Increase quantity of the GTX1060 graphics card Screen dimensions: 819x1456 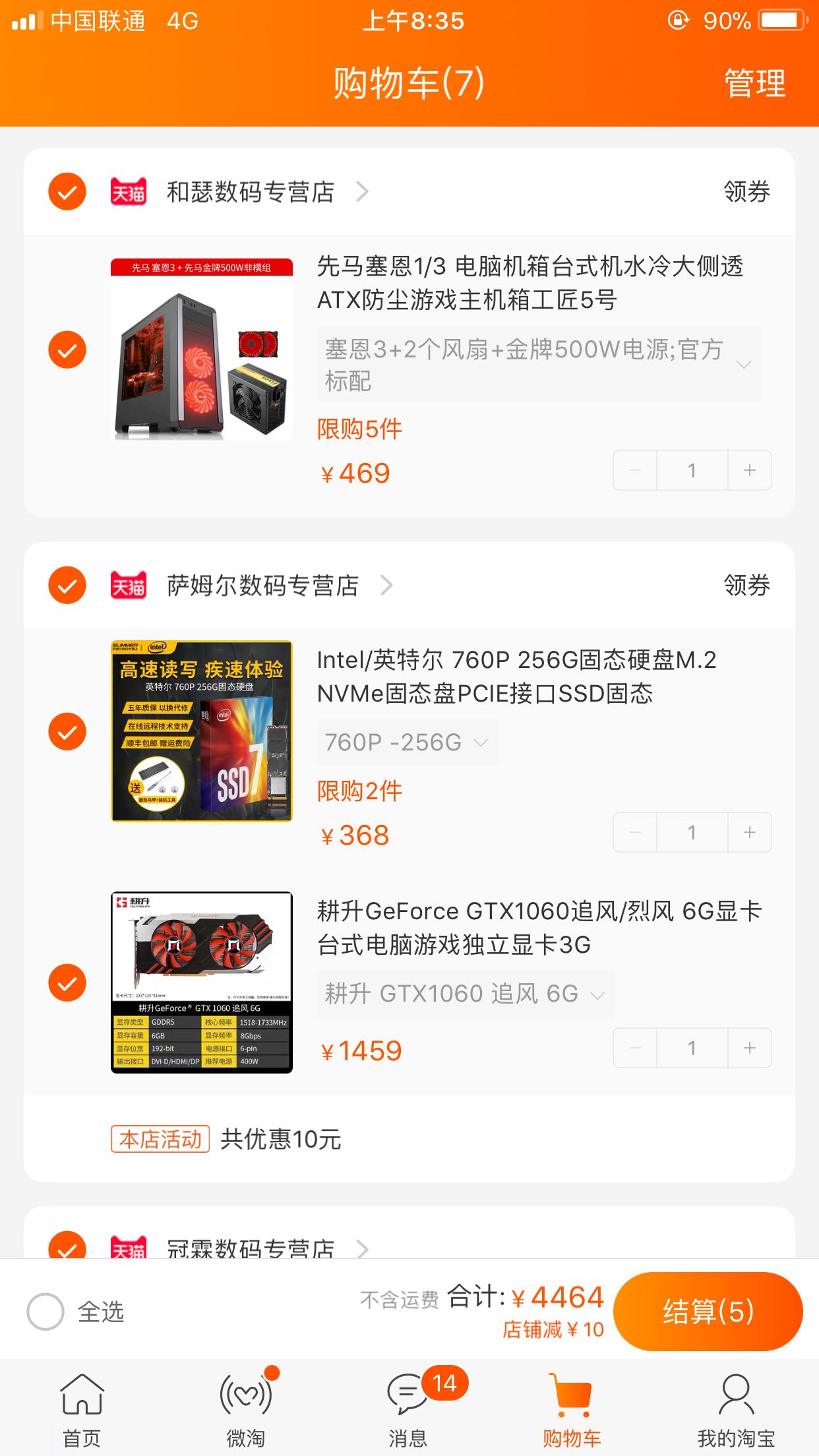(750, 1048)
